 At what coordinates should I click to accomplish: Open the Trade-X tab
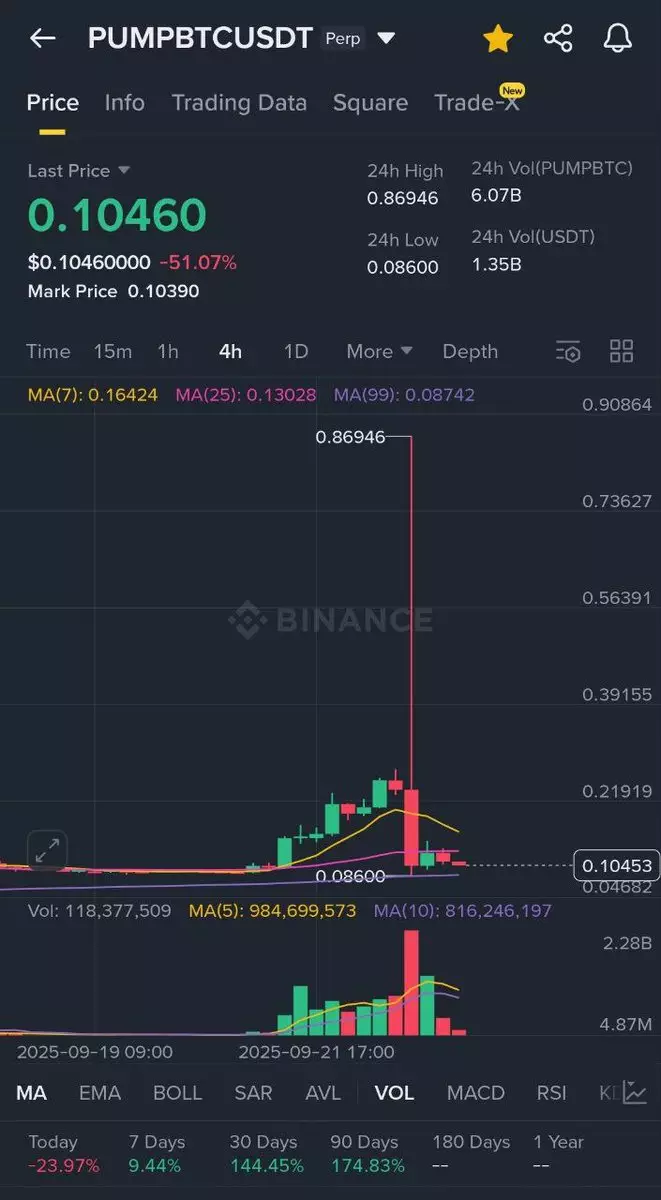pyautogui.click(x=476, y=103)
